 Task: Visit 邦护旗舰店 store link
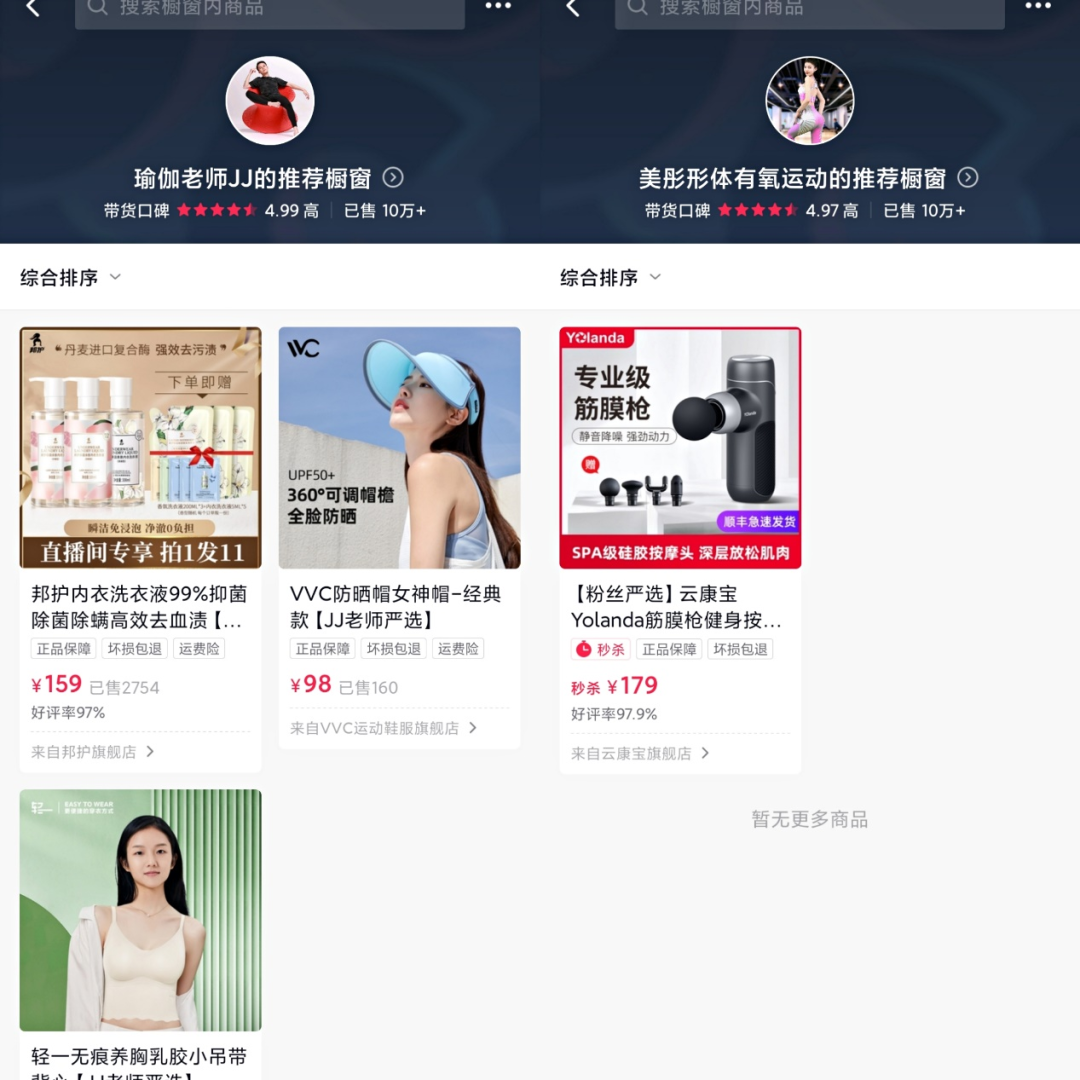click(93, 752)
